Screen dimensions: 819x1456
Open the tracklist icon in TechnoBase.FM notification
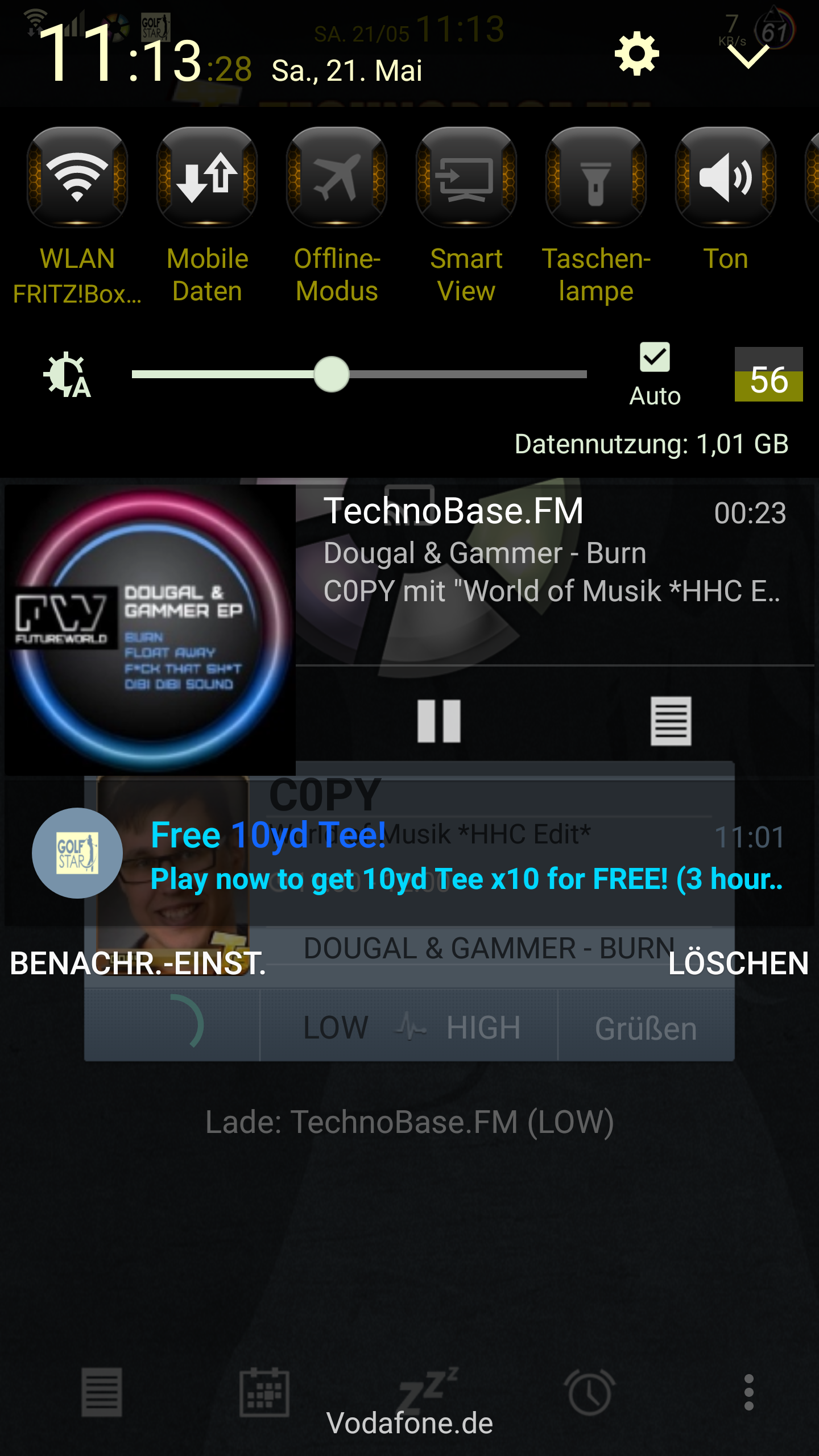tap(671, 721)
